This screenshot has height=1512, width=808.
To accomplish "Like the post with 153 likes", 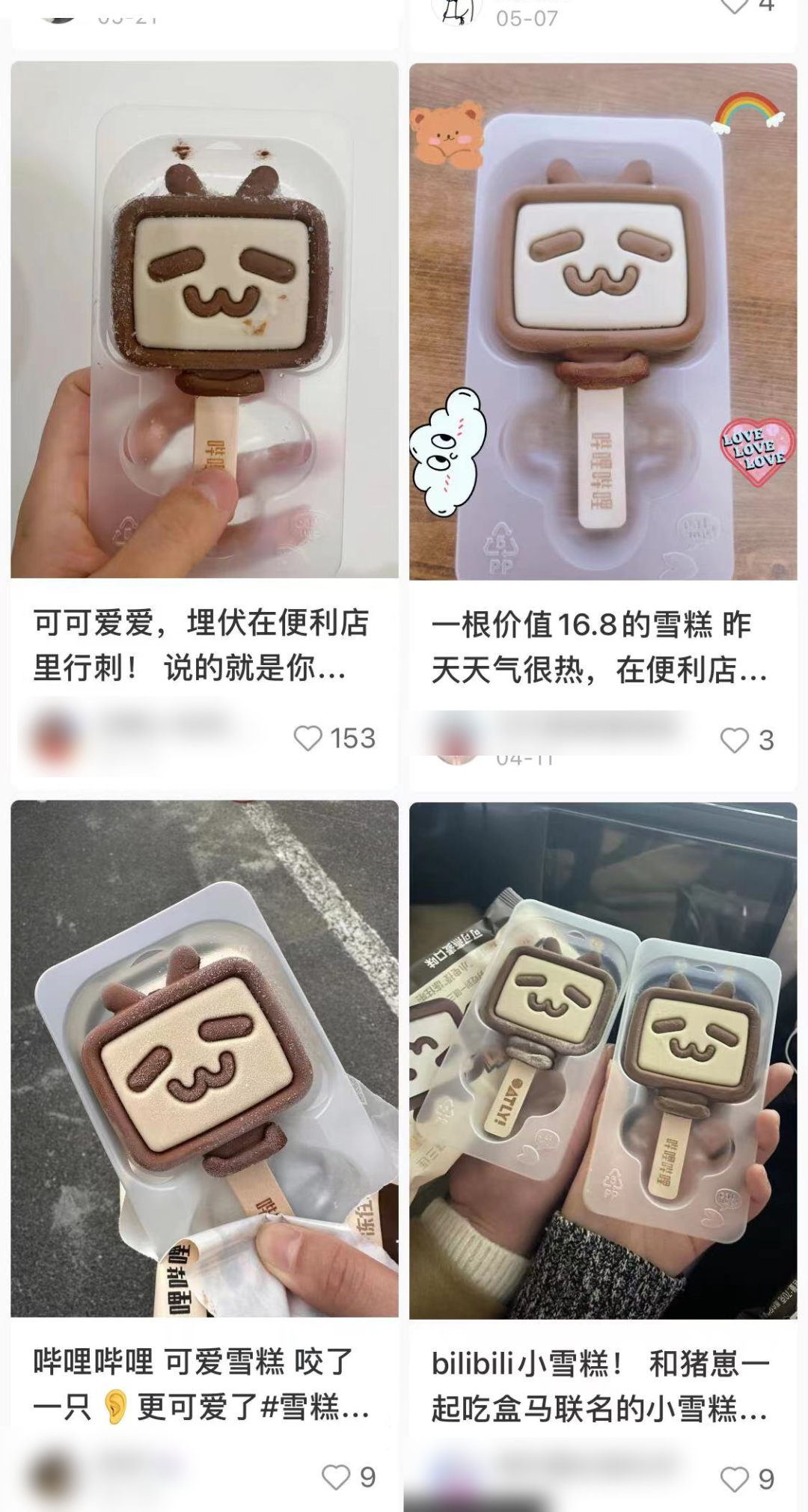I will (x=307, y=738).
